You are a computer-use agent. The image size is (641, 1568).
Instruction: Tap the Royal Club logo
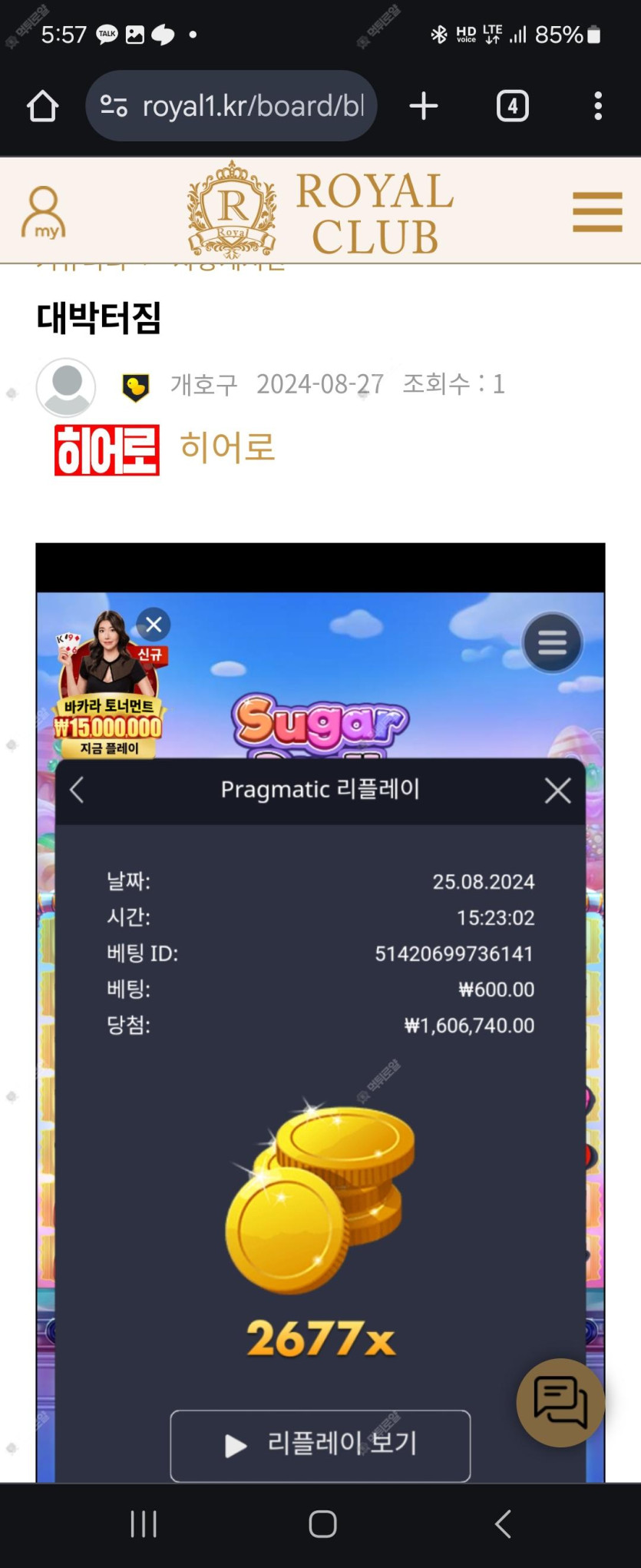(x=321, y=211)
